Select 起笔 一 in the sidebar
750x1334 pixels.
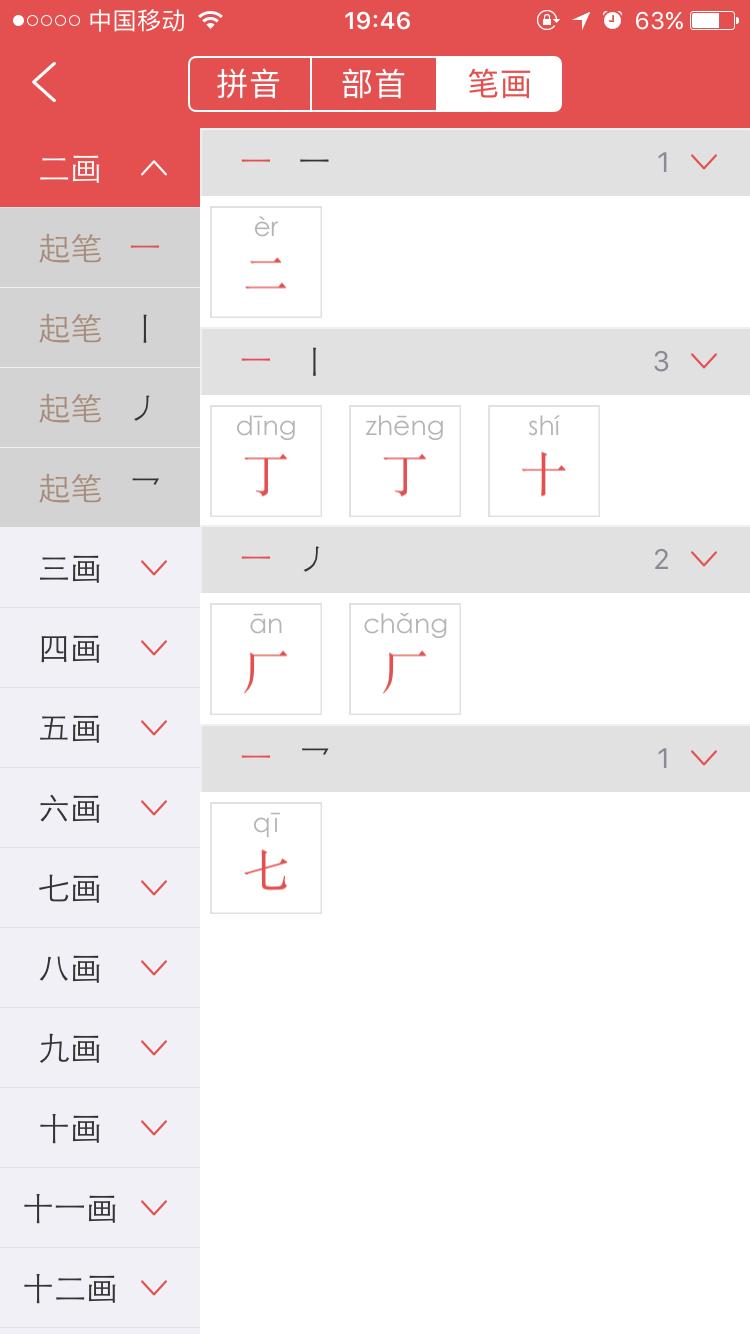pos(100,248)
